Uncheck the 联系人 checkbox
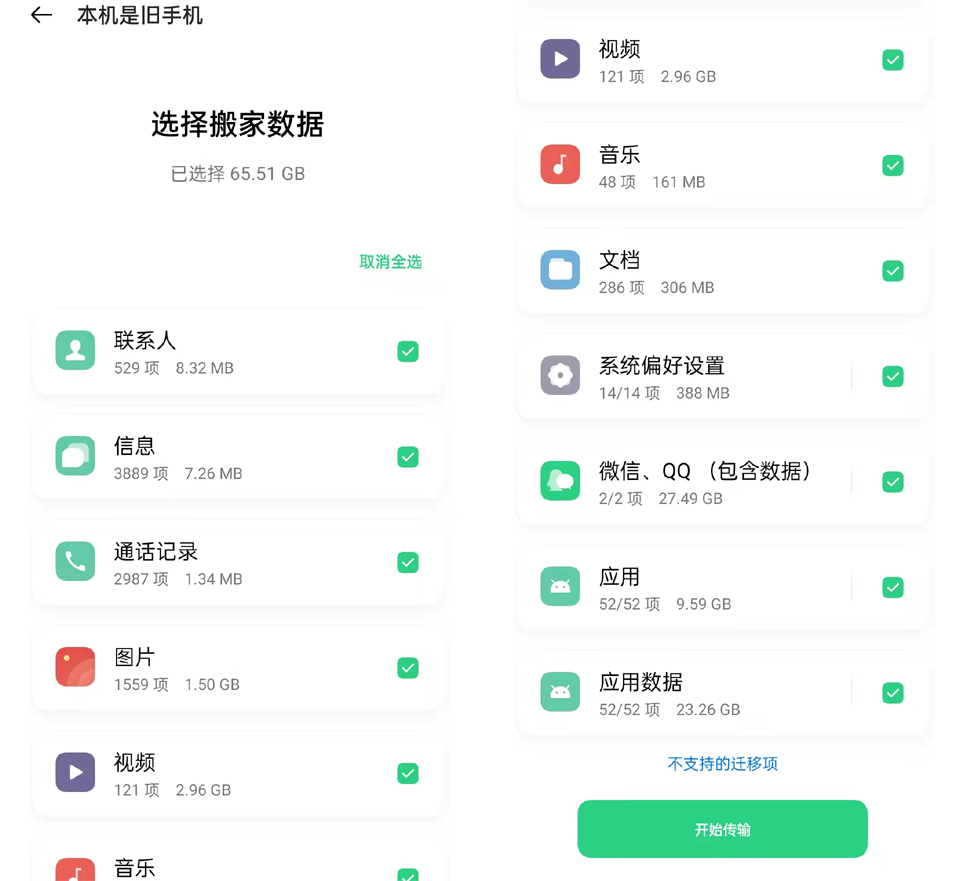Image resolution: width=960 pixels, height=881 pixels. pos(408,352)
